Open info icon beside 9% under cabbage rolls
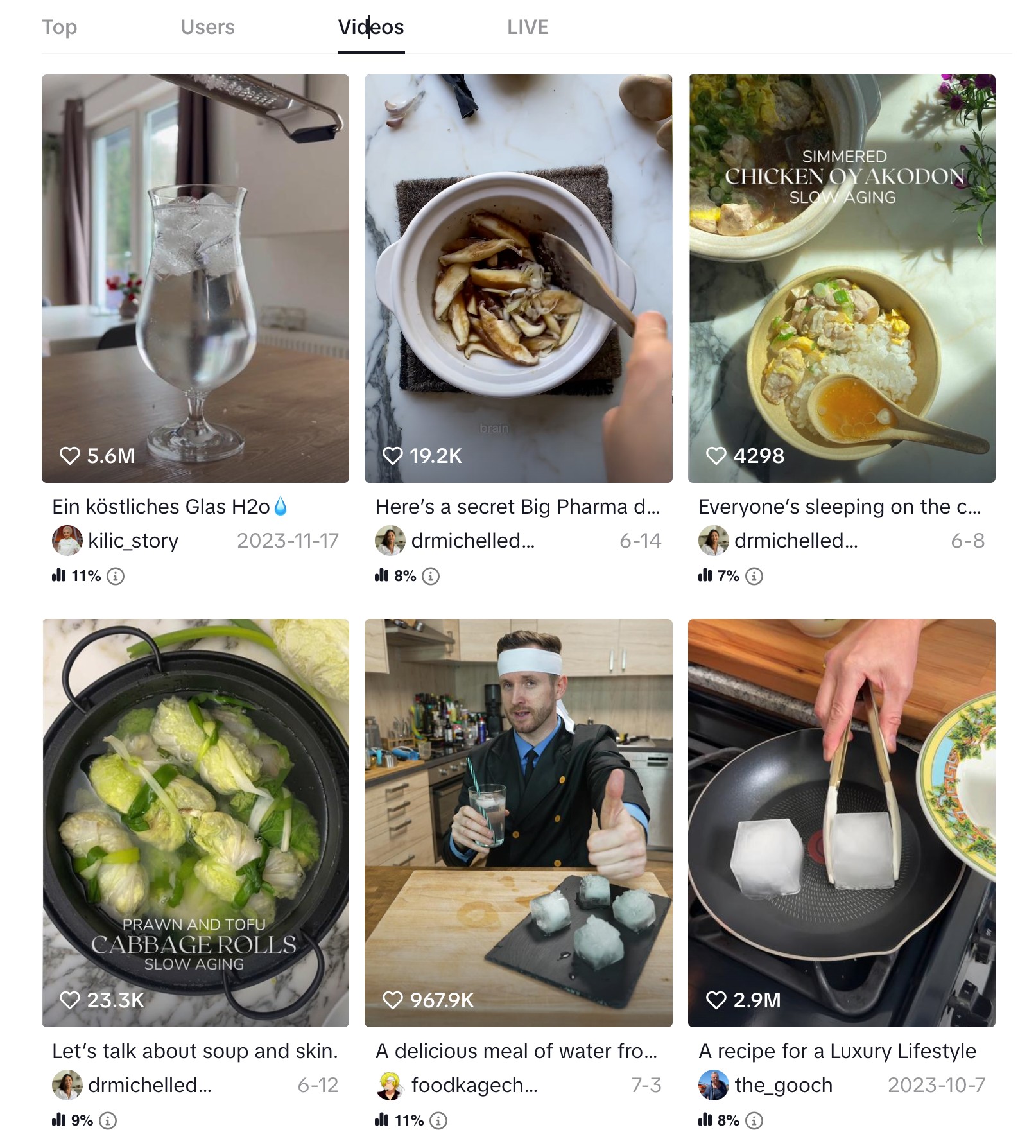Image resolution: width=1036 pixels, height=1148 pixels. [x=108, y=1120]
